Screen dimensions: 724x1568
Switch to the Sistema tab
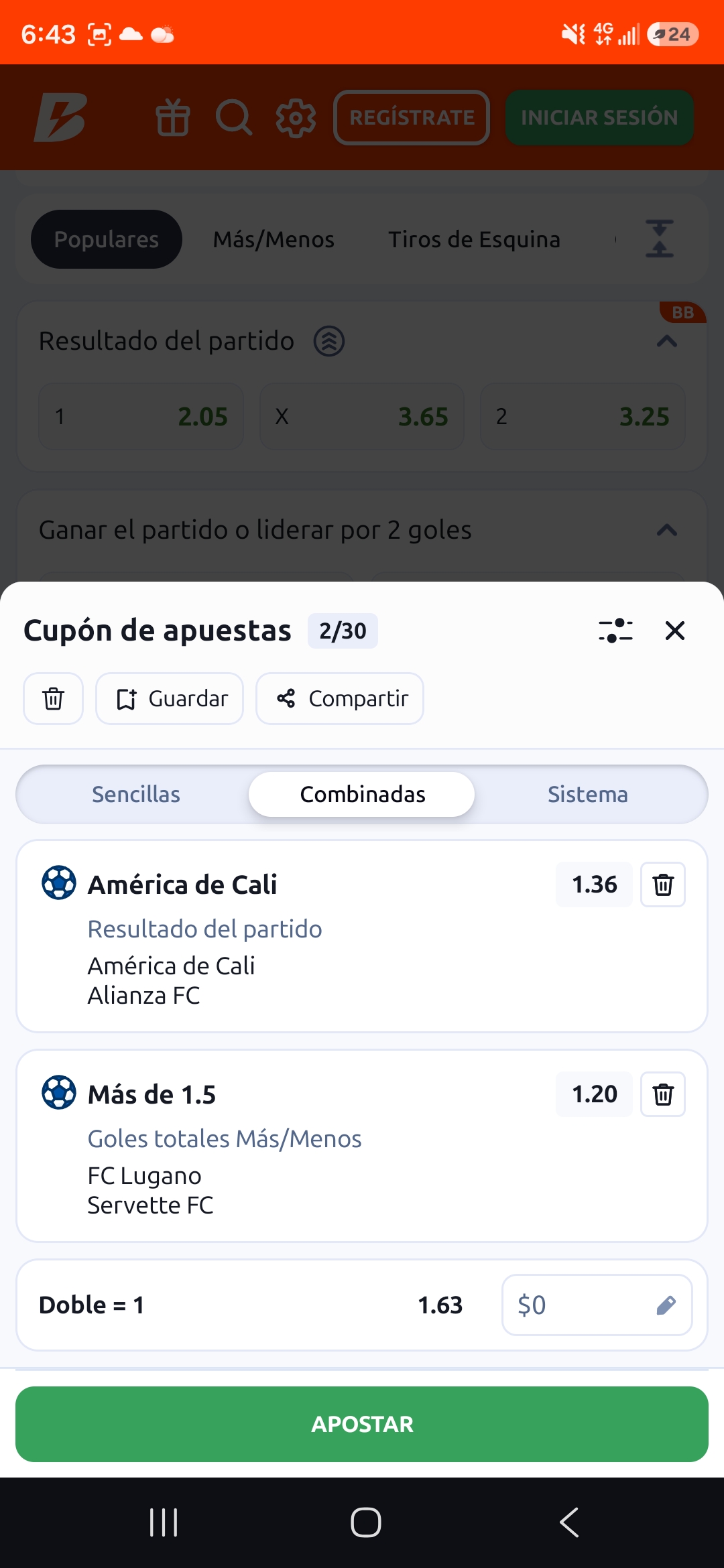(x=588, y=794)
